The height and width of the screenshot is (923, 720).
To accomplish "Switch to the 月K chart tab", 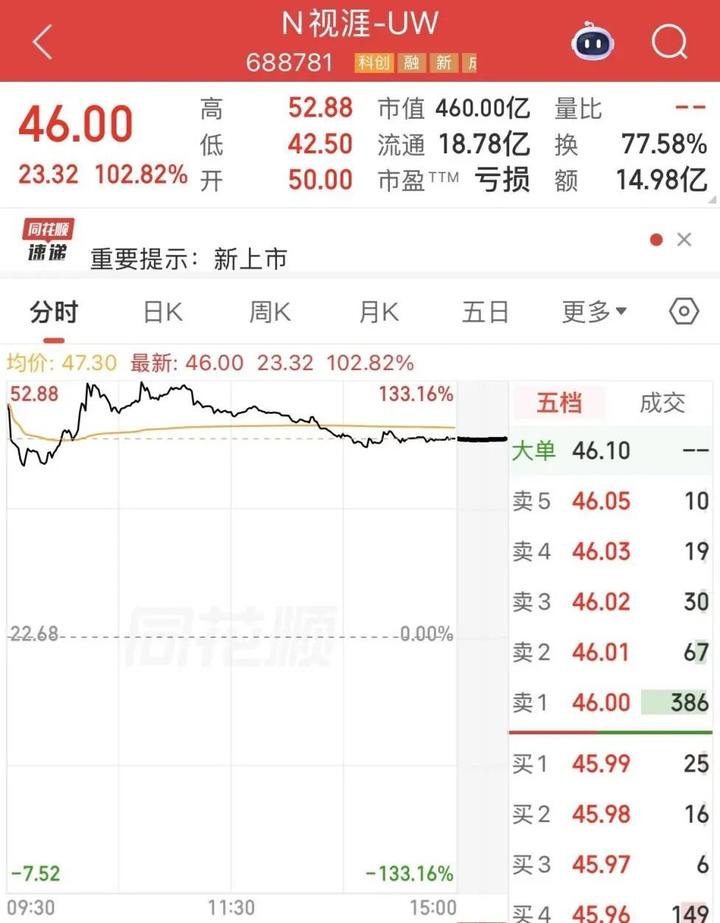I will (378, 312).
